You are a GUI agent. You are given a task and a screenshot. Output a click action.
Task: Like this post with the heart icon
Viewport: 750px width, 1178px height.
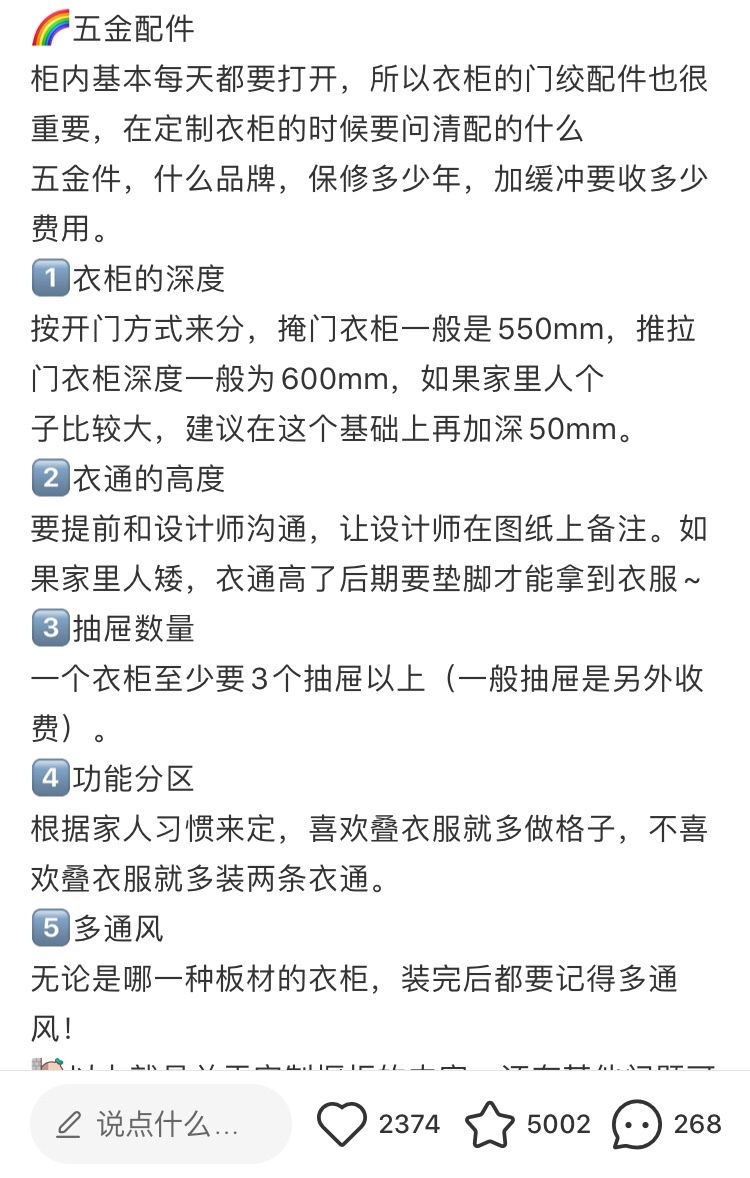click(x=342, y=1124)
